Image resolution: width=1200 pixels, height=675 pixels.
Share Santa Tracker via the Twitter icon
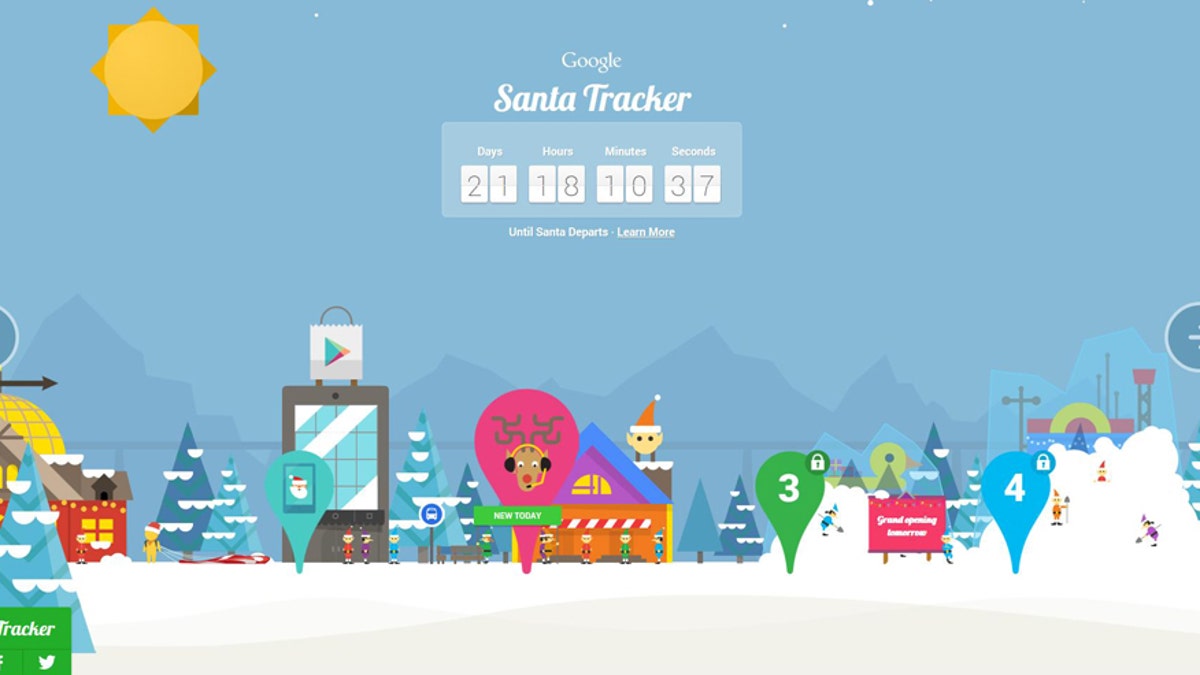pyautogui.click(x=47, y=662)
